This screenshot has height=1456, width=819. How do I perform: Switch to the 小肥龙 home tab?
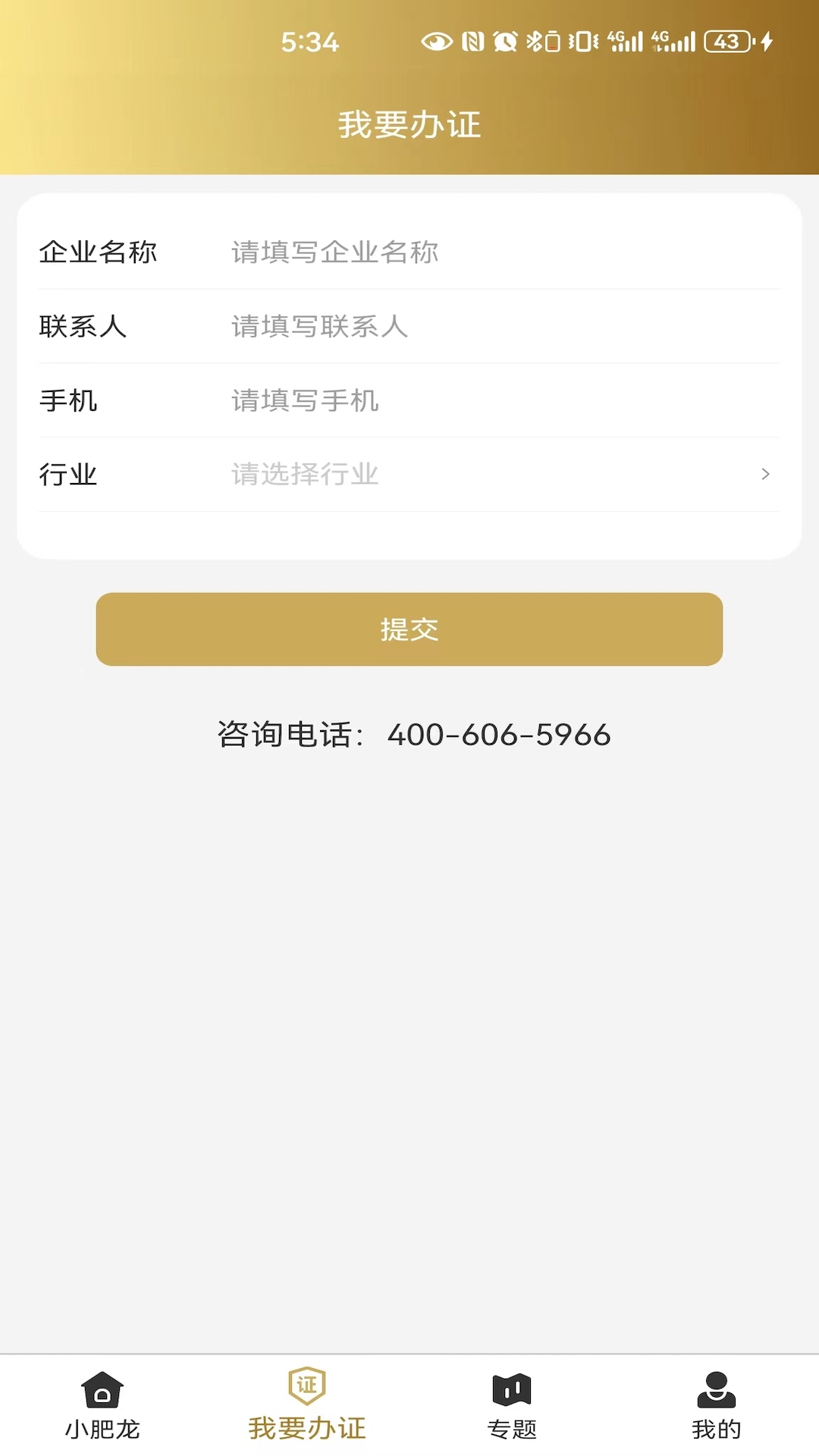pos(102,1406)
